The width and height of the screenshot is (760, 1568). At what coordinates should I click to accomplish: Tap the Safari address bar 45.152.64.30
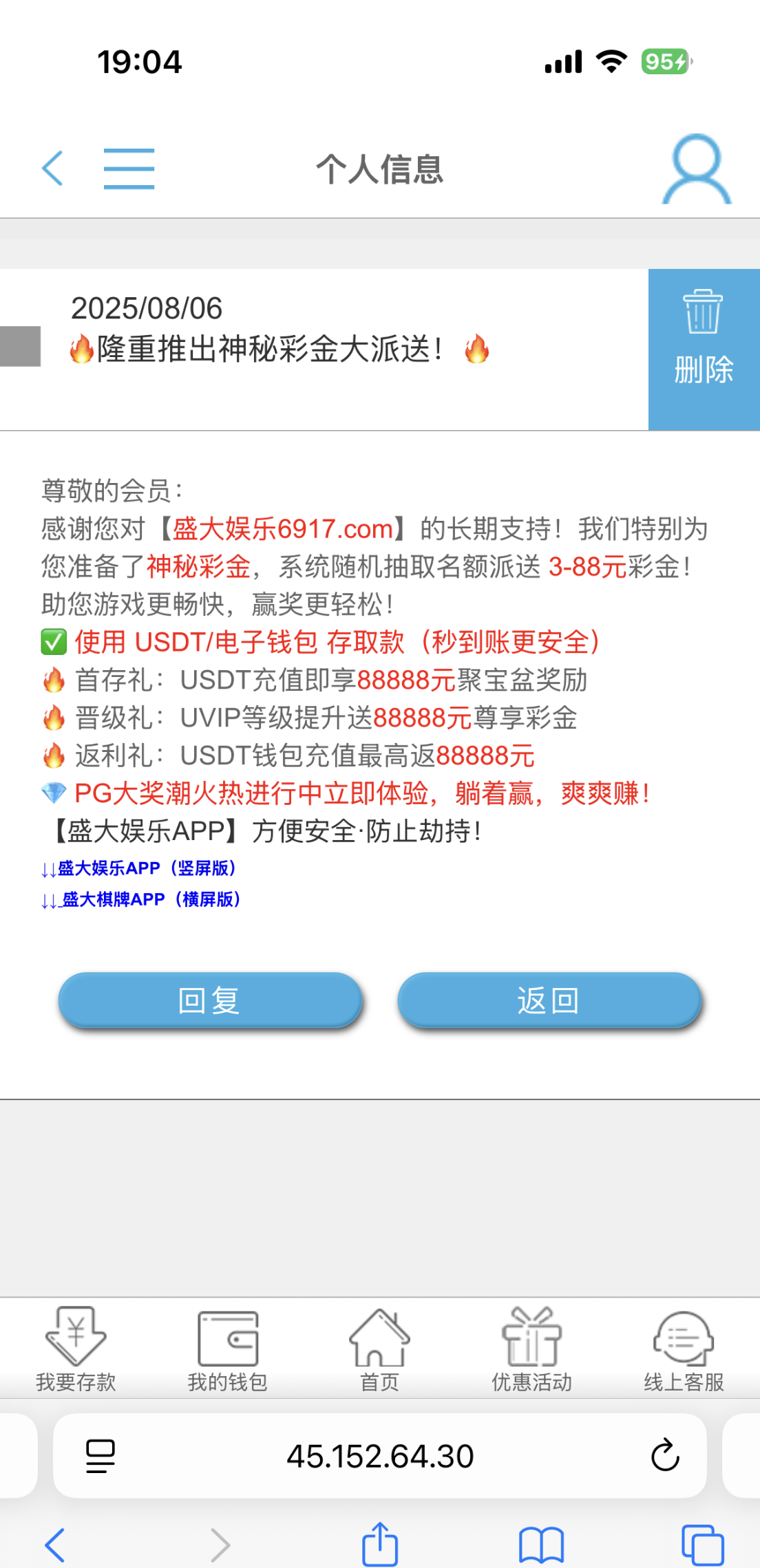380,1456
